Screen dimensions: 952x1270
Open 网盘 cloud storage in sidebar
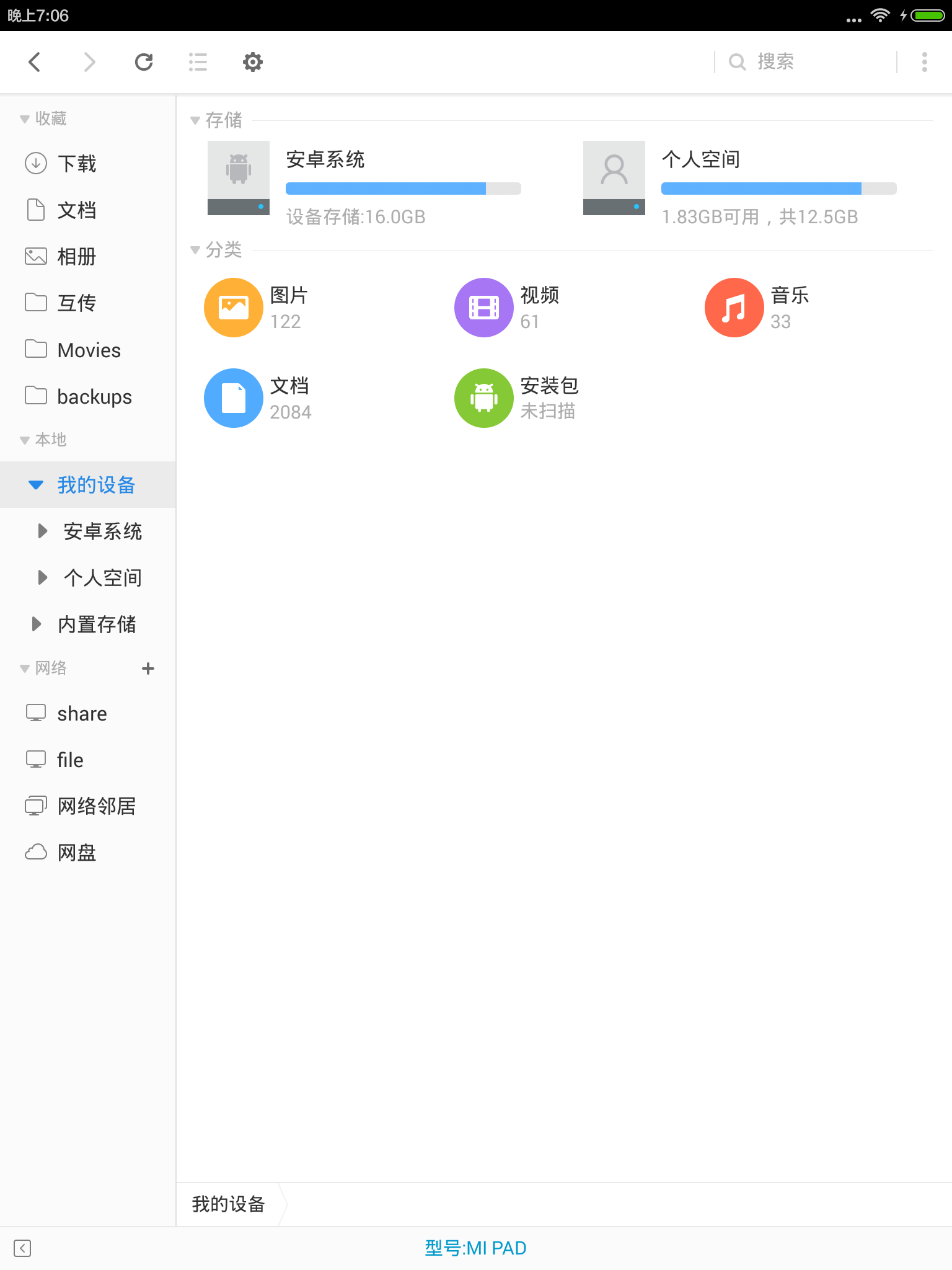pyautogui.click(x=76, y=852)
